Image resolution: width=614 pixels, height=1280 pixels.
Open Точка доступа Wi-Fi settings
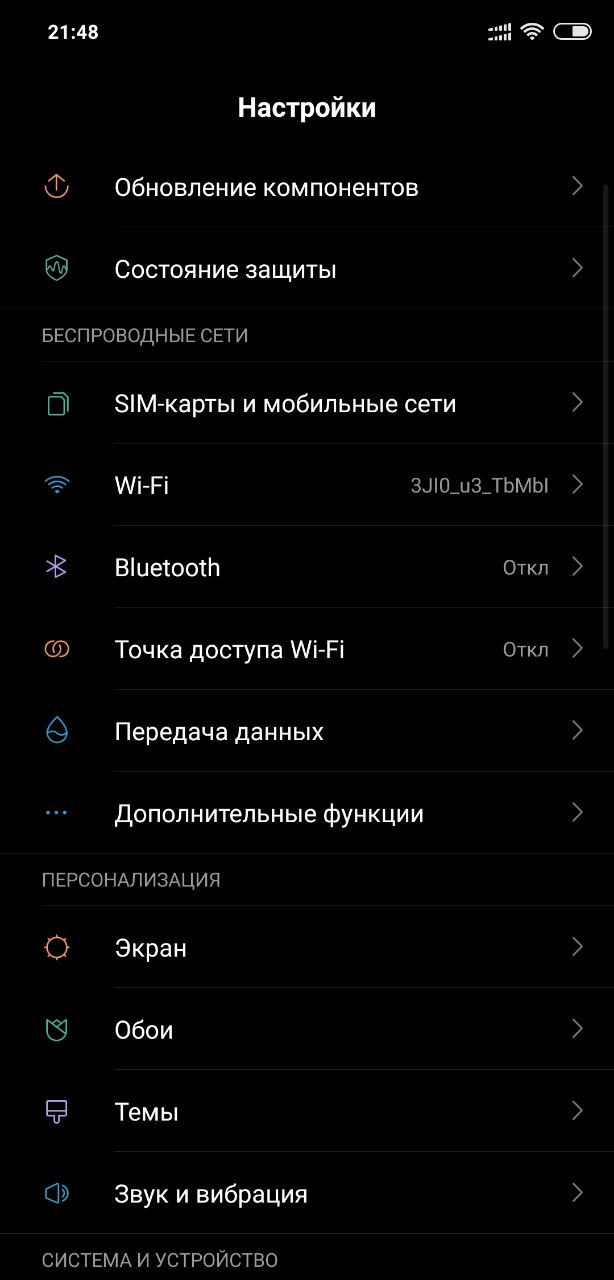coord(307,650)
